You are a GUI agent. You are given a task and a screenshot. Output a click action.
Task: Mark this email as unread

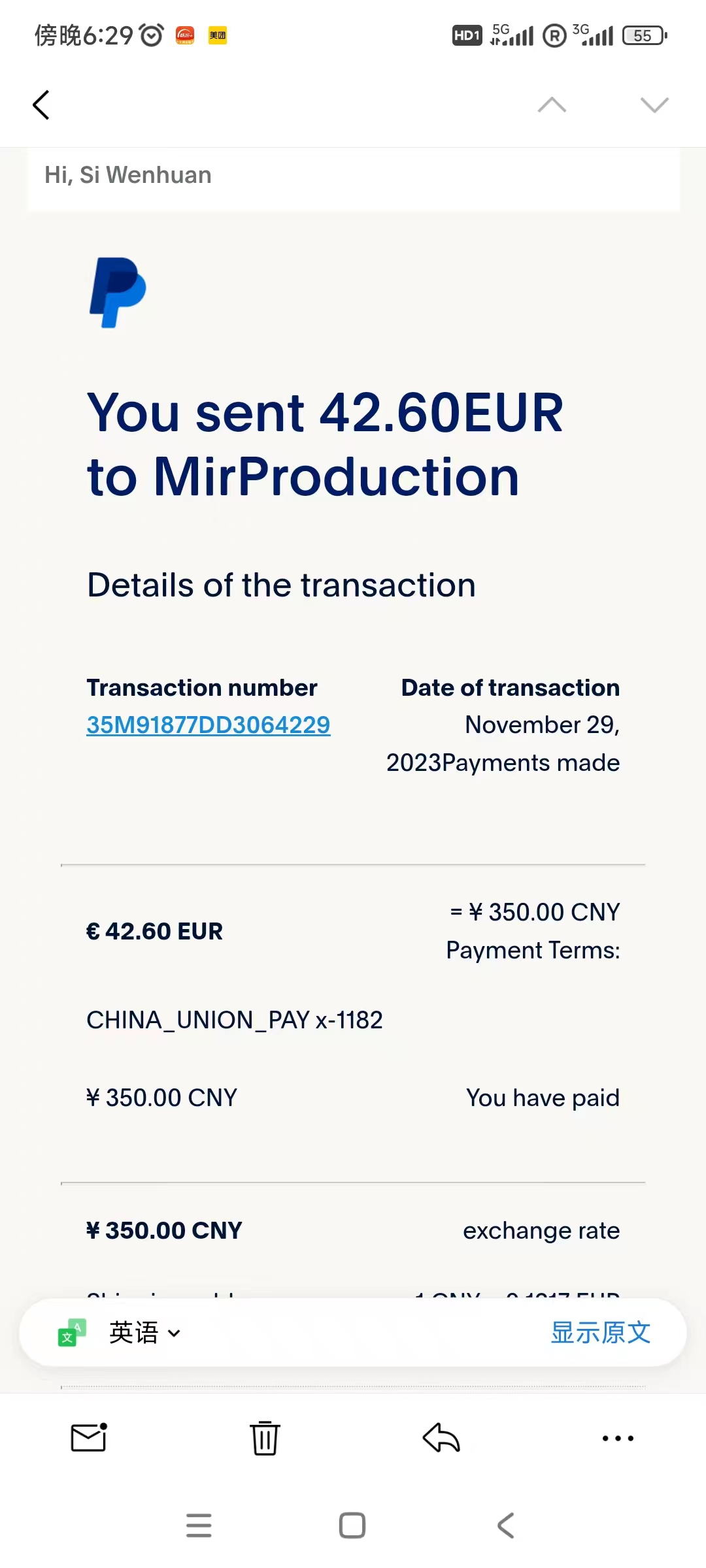tap(89, 1437)
